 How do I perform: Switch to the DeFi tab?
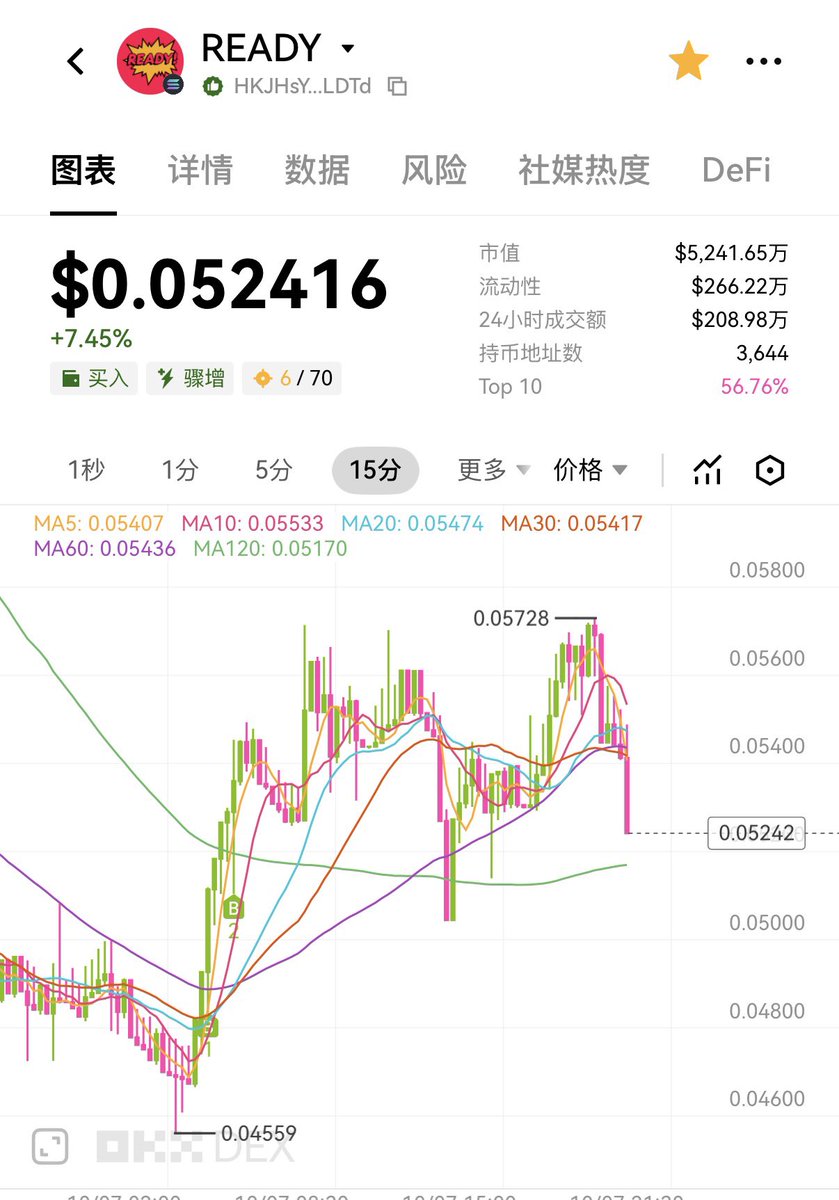click(736, 170)
